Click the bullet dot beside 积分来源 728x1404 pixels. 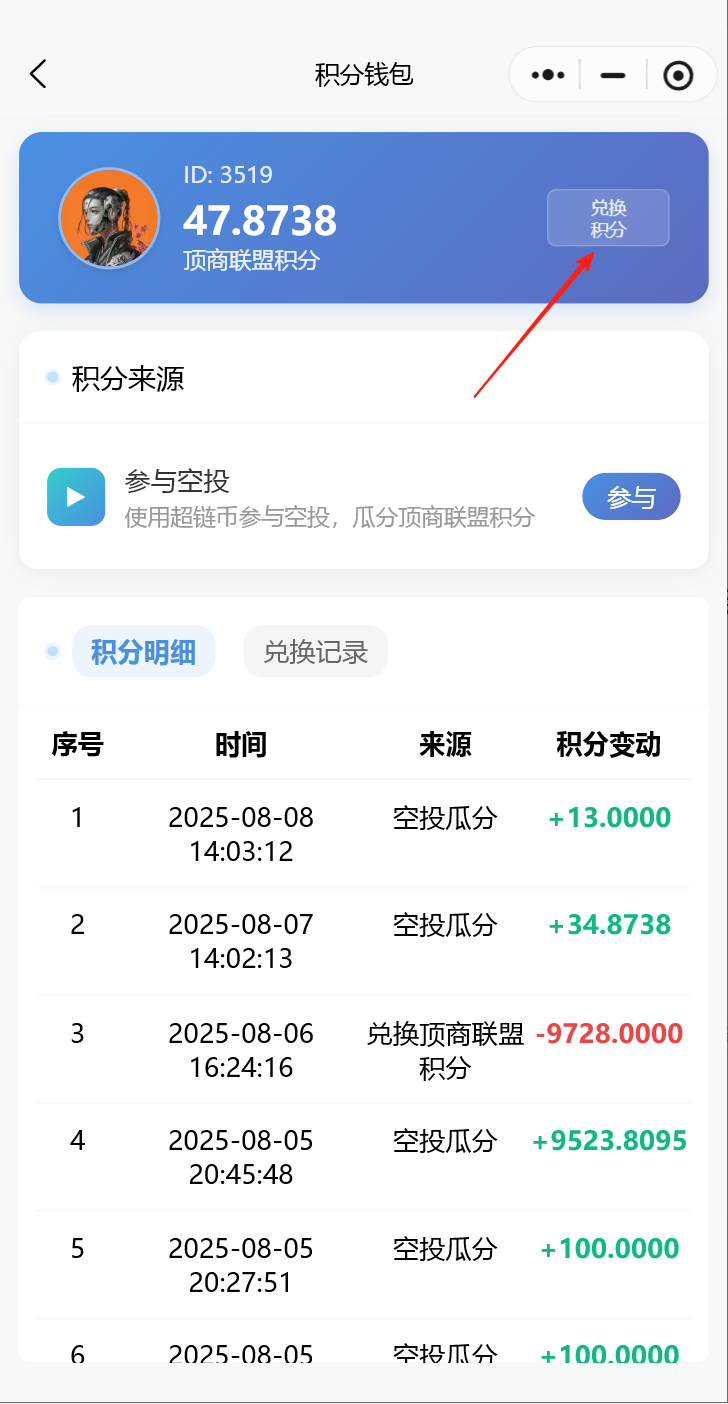pos(51,377)
